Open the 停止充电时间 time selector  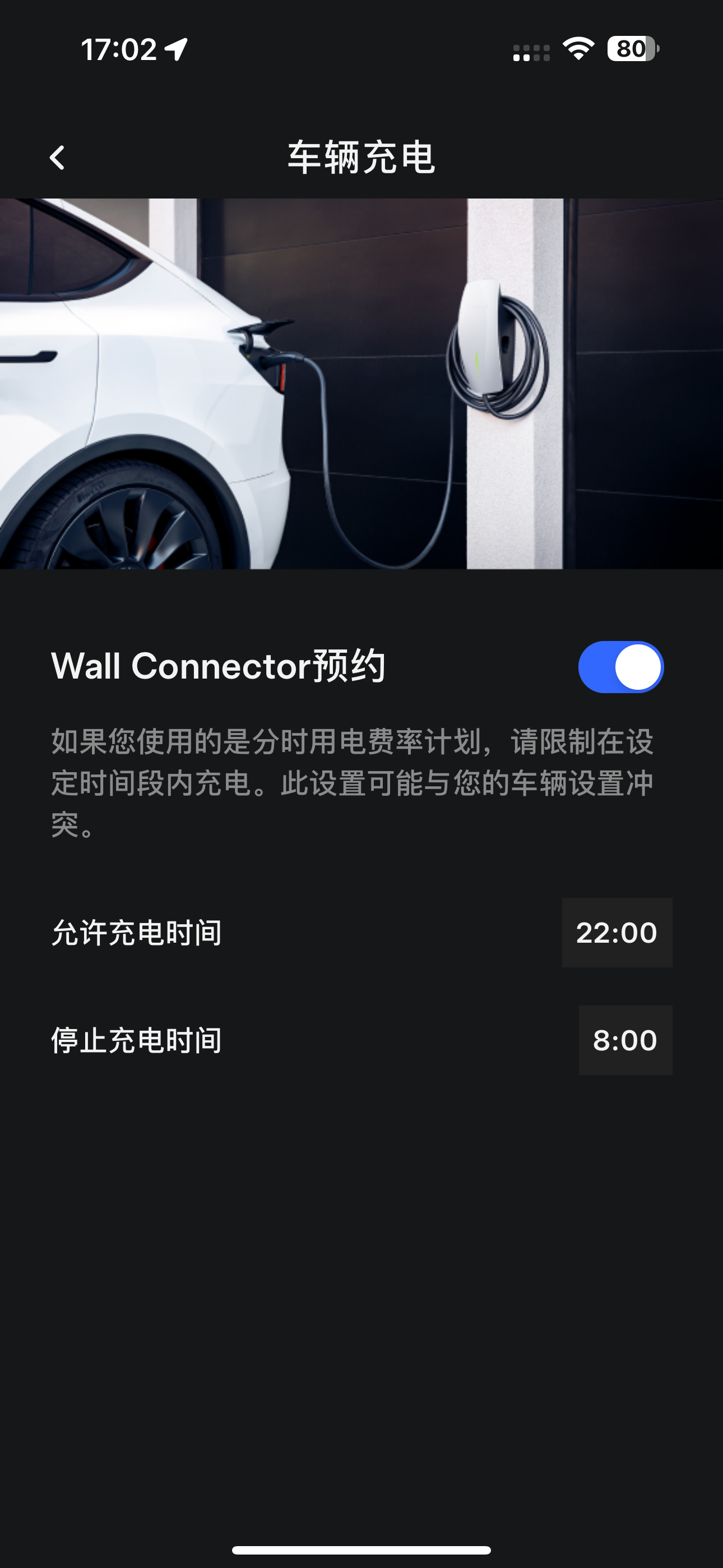coord(625,1040)
